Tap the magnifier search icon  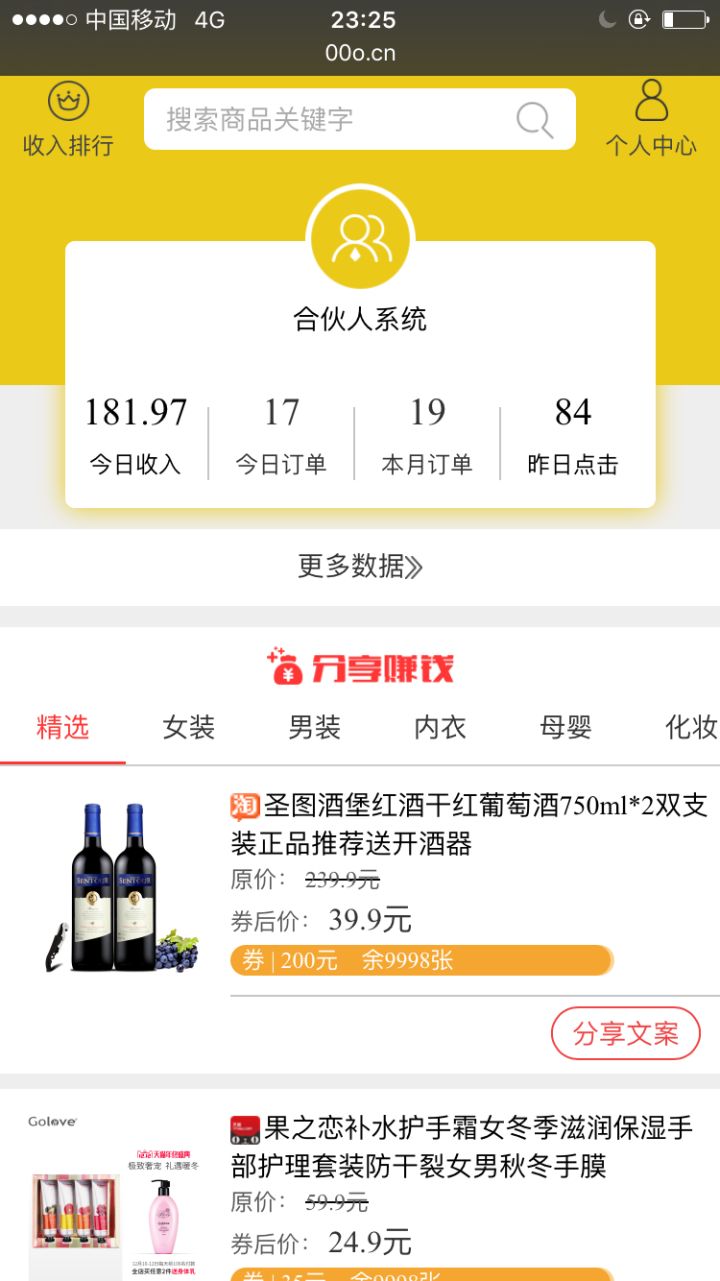(x=534, y=120)
